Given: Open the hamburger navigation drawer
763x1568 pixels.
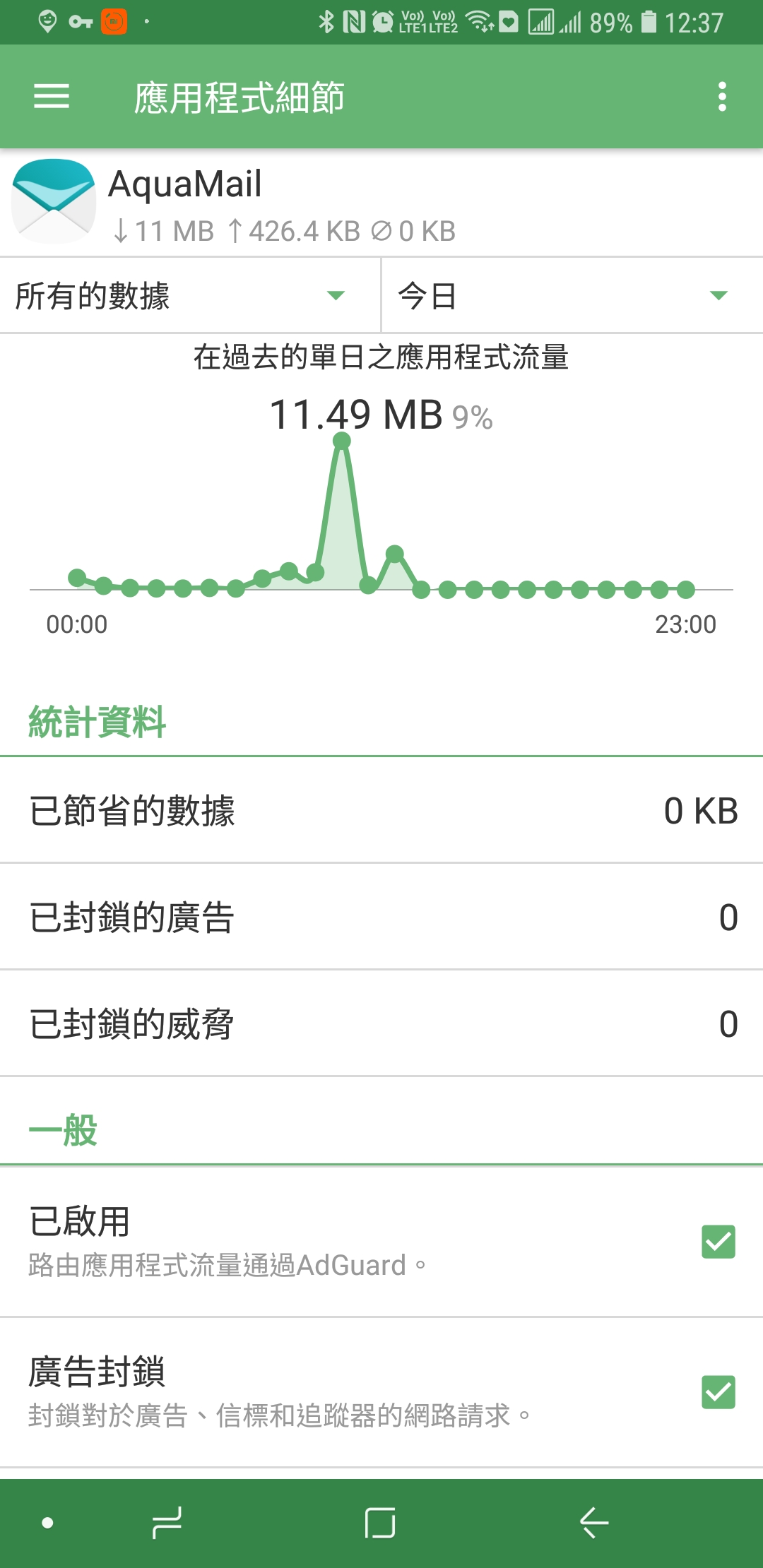Looking at the screenshot, I should click(52, 97).
